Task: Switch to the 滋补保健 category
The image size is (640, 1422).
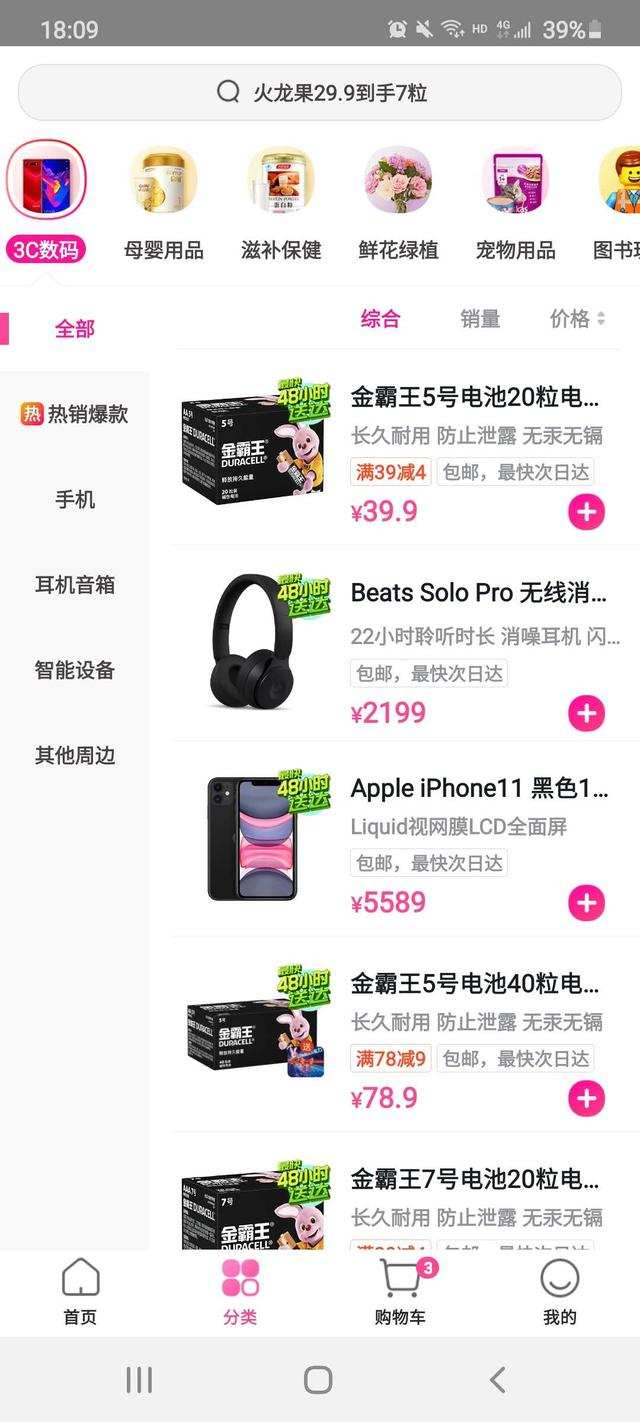Action: tap(281, 204)
